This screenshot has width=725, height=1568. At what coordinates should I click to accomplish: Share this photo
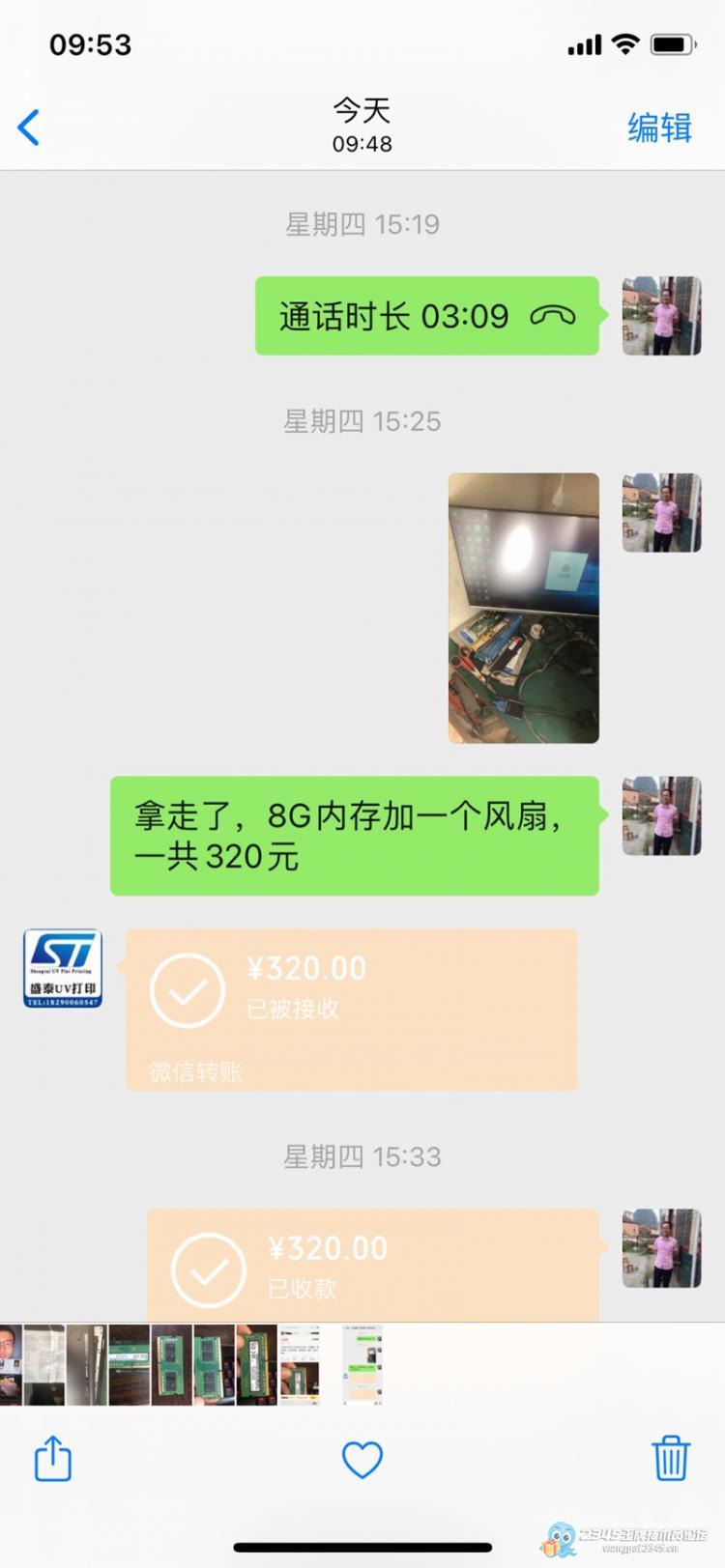[x=53, y=1458]
